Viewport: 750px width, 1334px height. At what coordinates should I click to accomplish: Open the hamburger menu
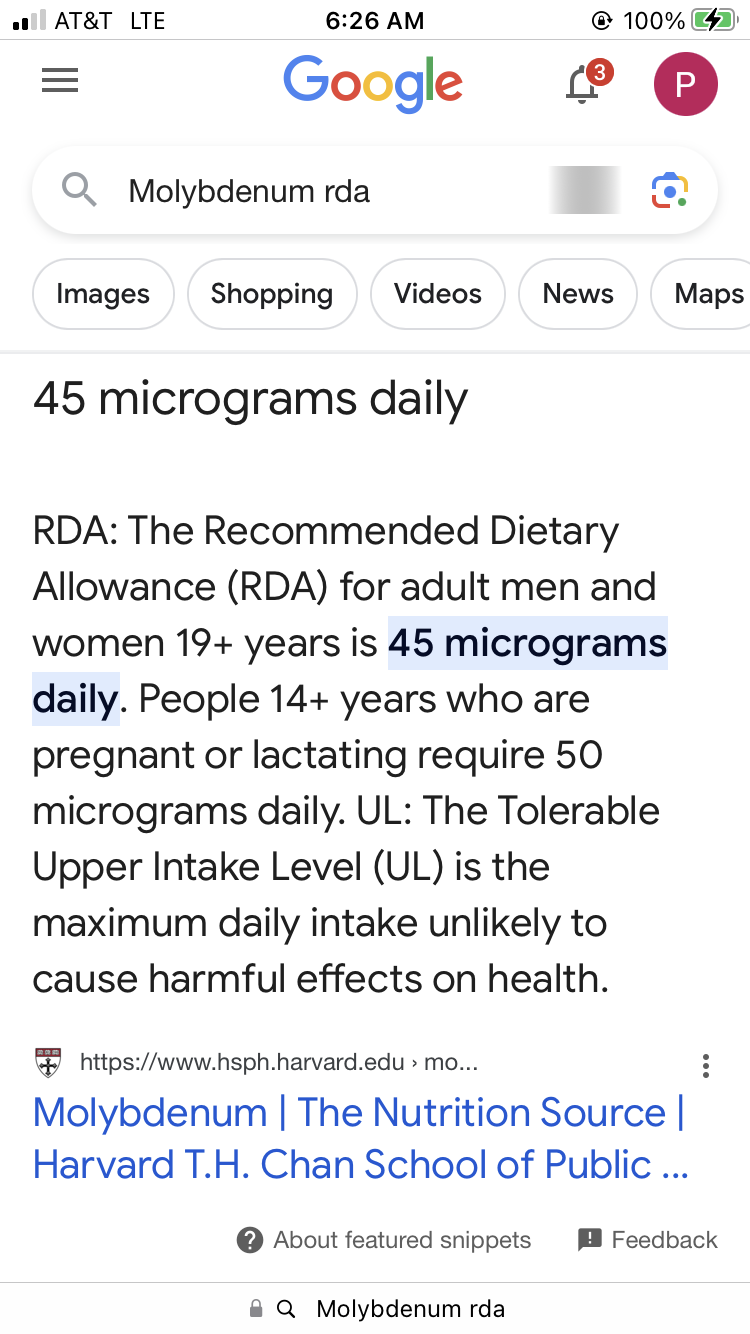[60, 82]
